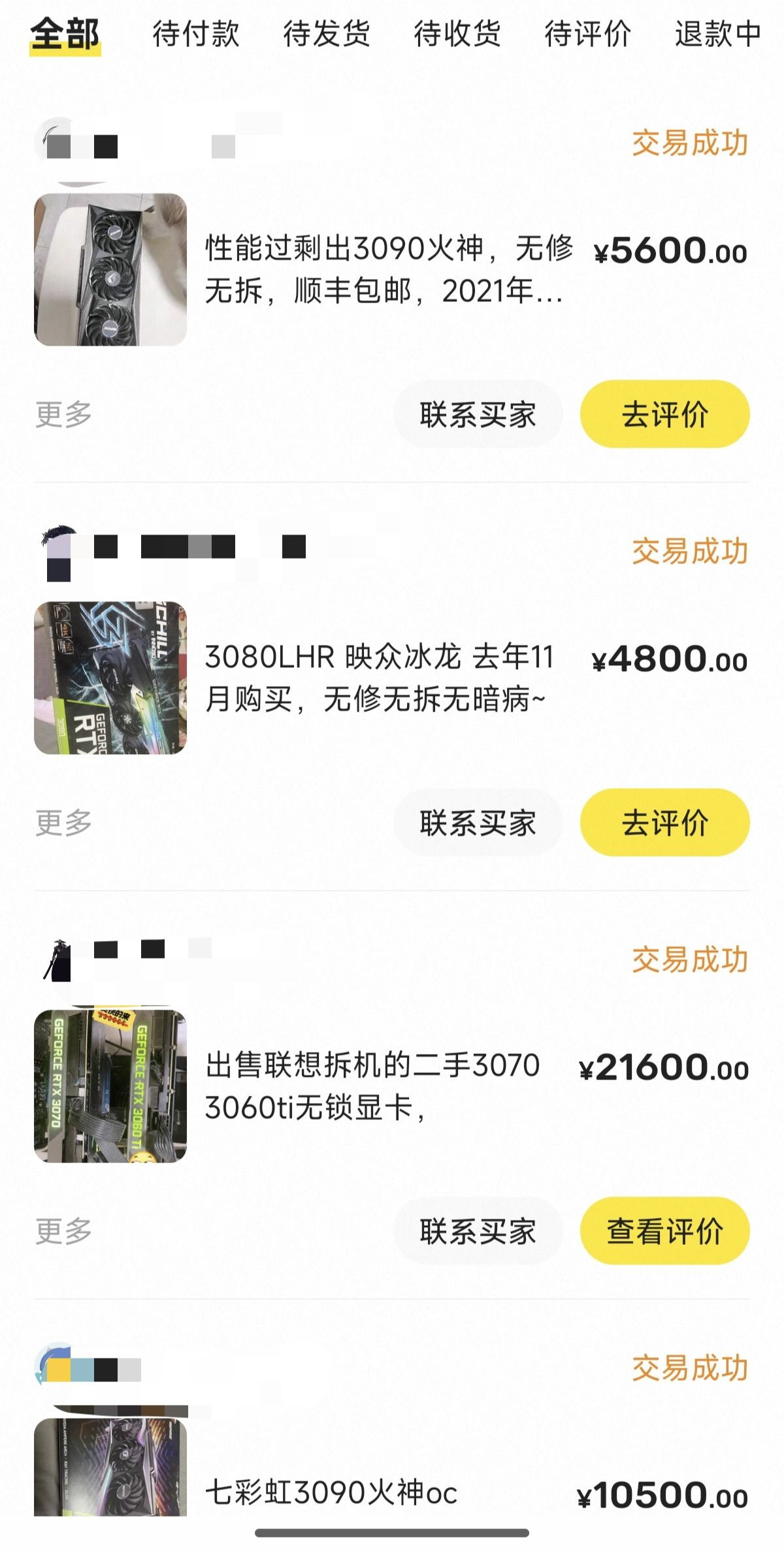The width and height of the screenshot is (784, 1550).
Task: Switch to the 待发货 tab
Action: 326,34
